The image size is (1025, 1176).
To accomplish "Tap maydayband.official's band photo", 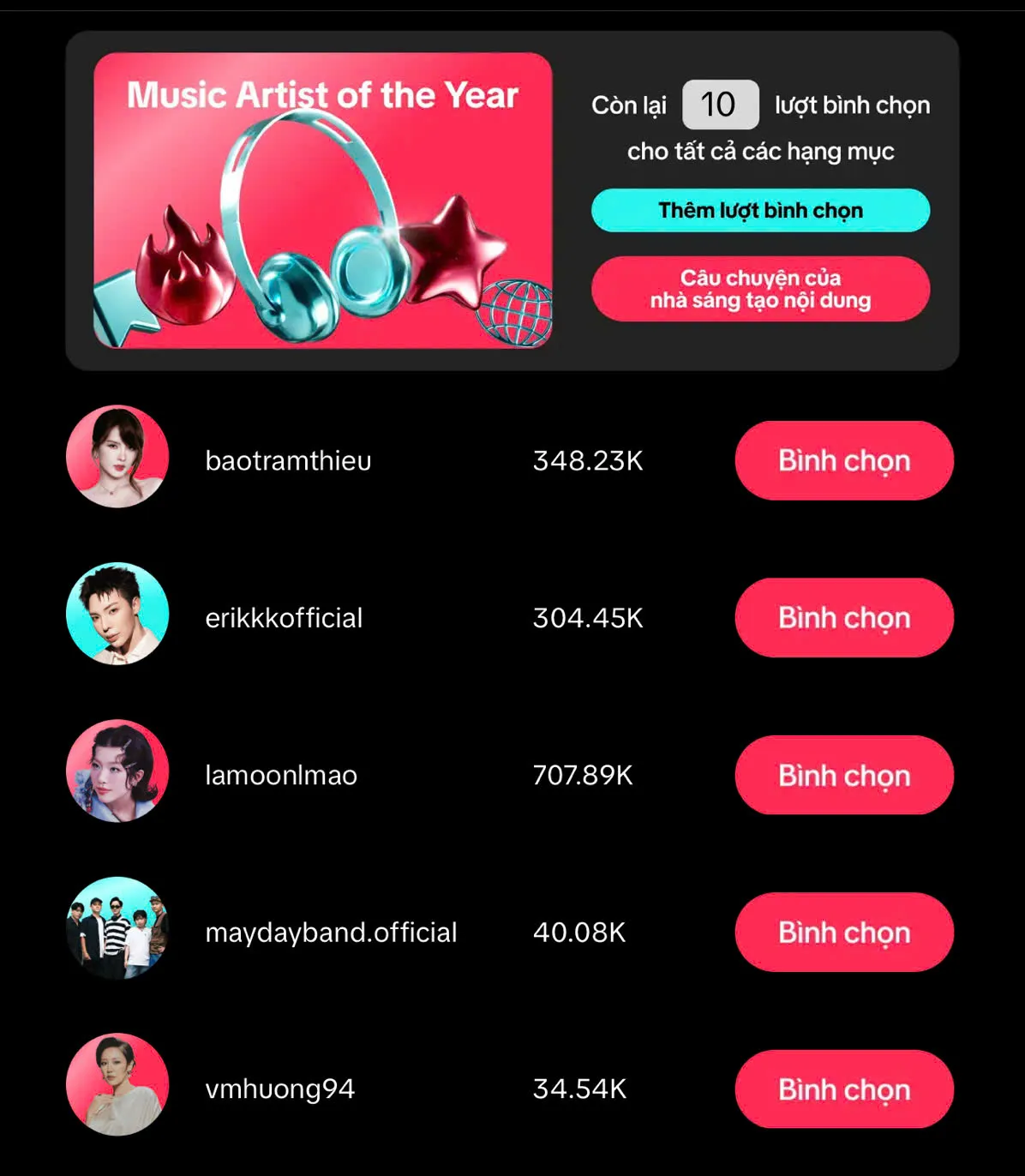I will point(117,927).
